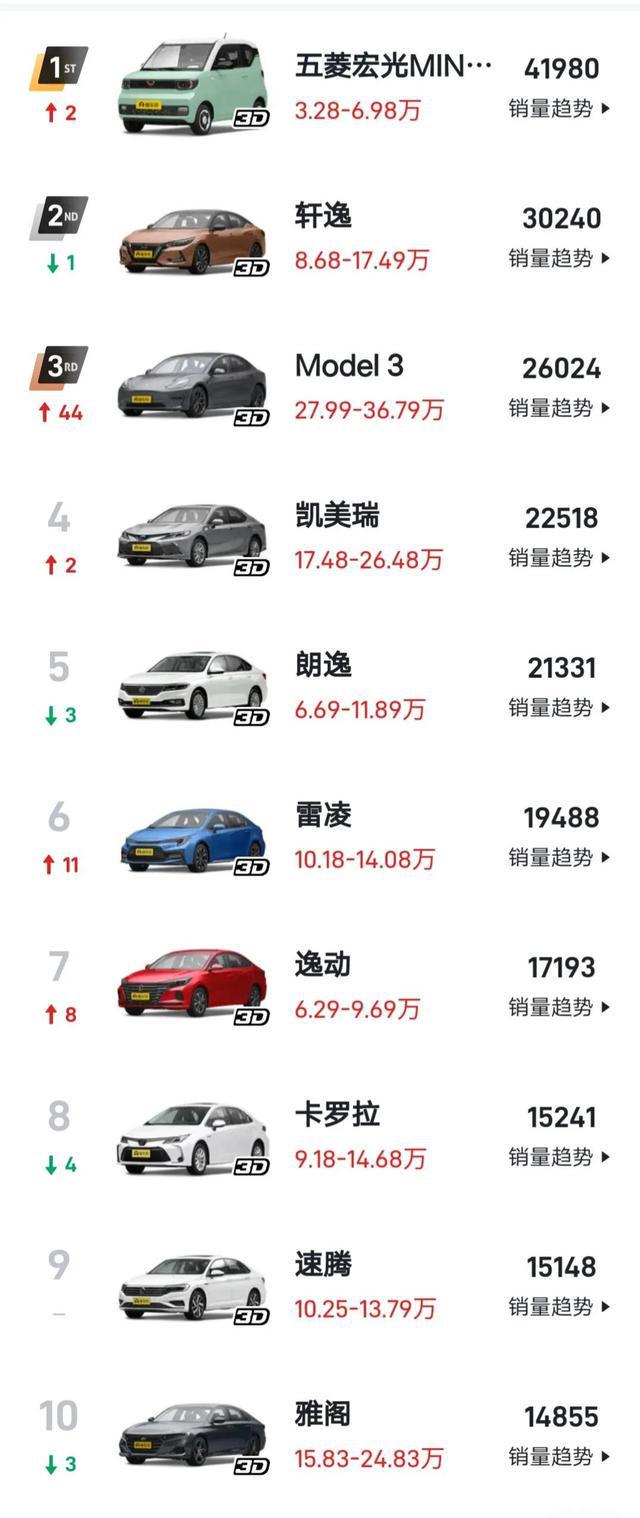View 销量趋势 for 速腾
Image resolution: width=640 pixels, height=1518 pixels.
click(558, 1306)
